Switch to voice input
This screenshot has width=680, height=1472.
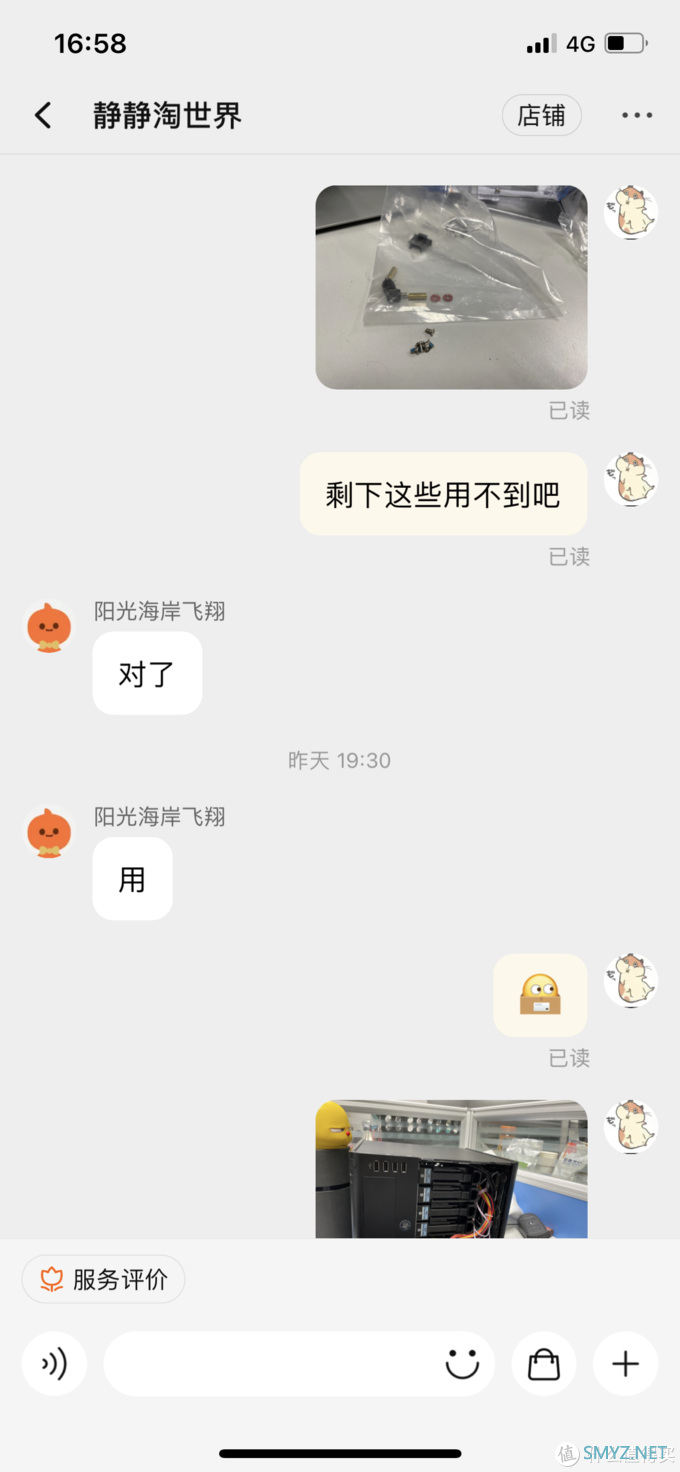click(x=54, y=1363)
